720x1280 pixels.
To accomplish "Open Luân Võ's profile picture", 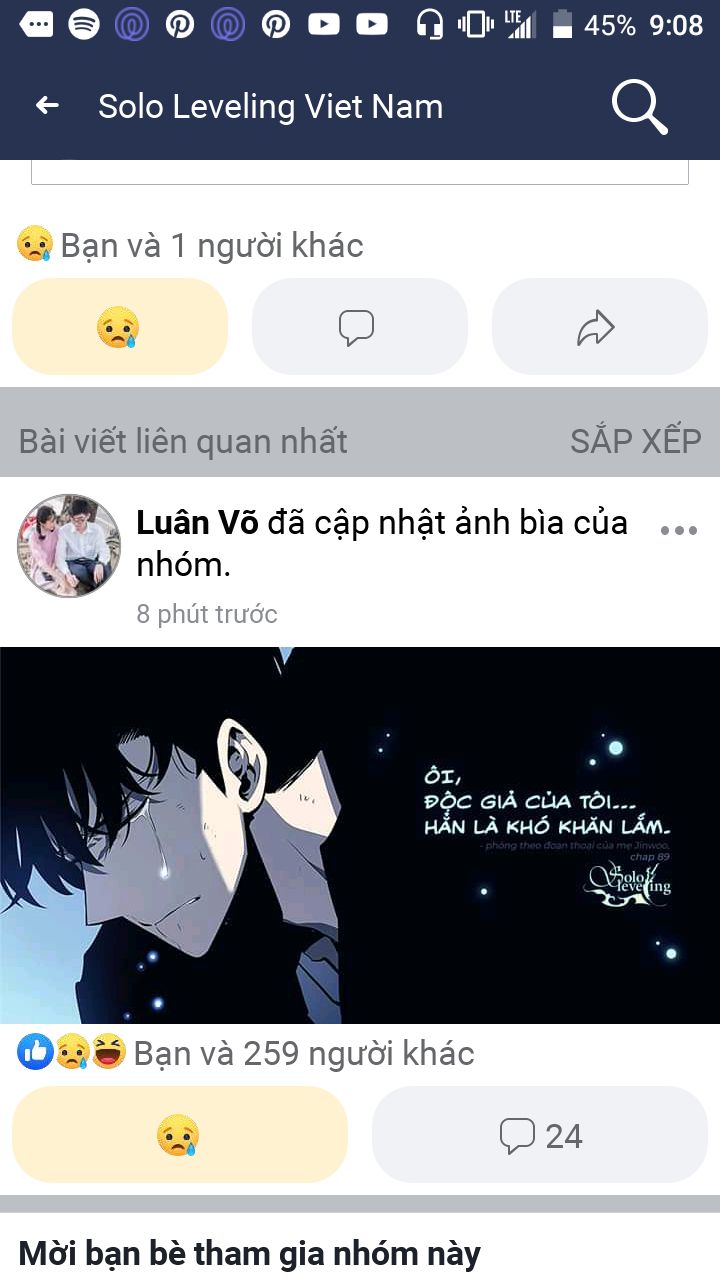I will [x=68, y=545].
